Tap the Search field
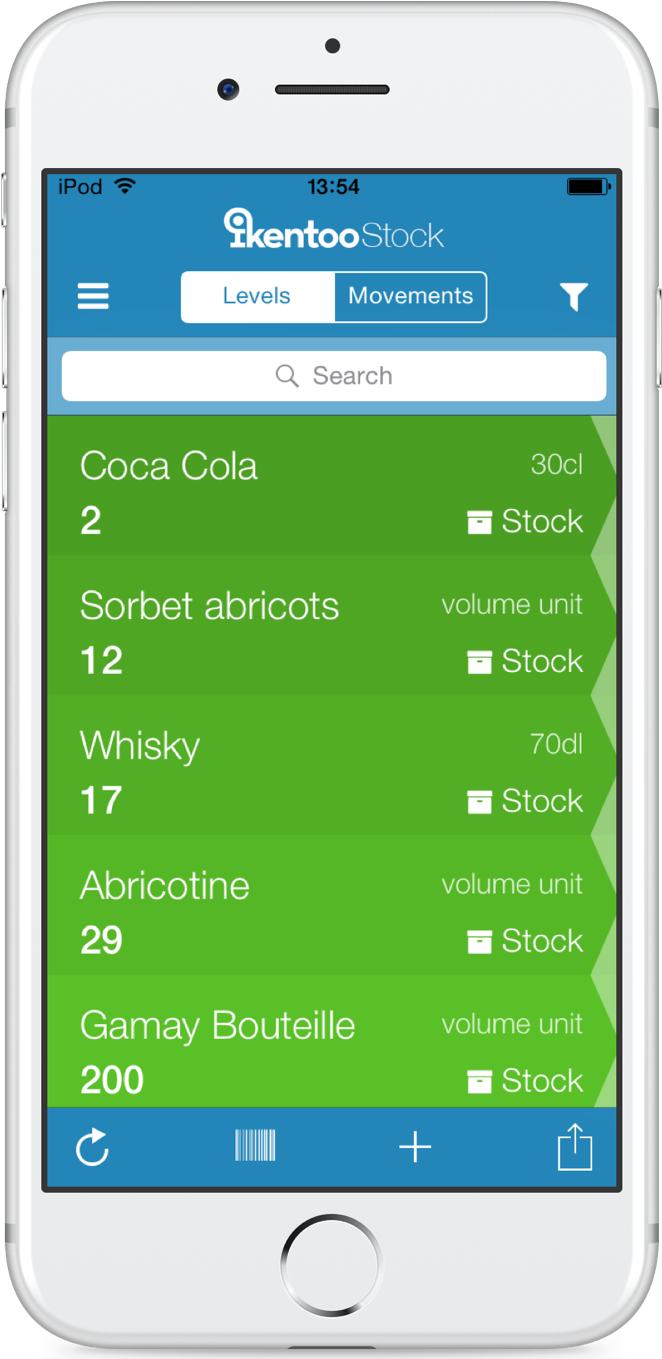Image resolution: width=662 pixels, height=1359 pixels. click(334, 376)
